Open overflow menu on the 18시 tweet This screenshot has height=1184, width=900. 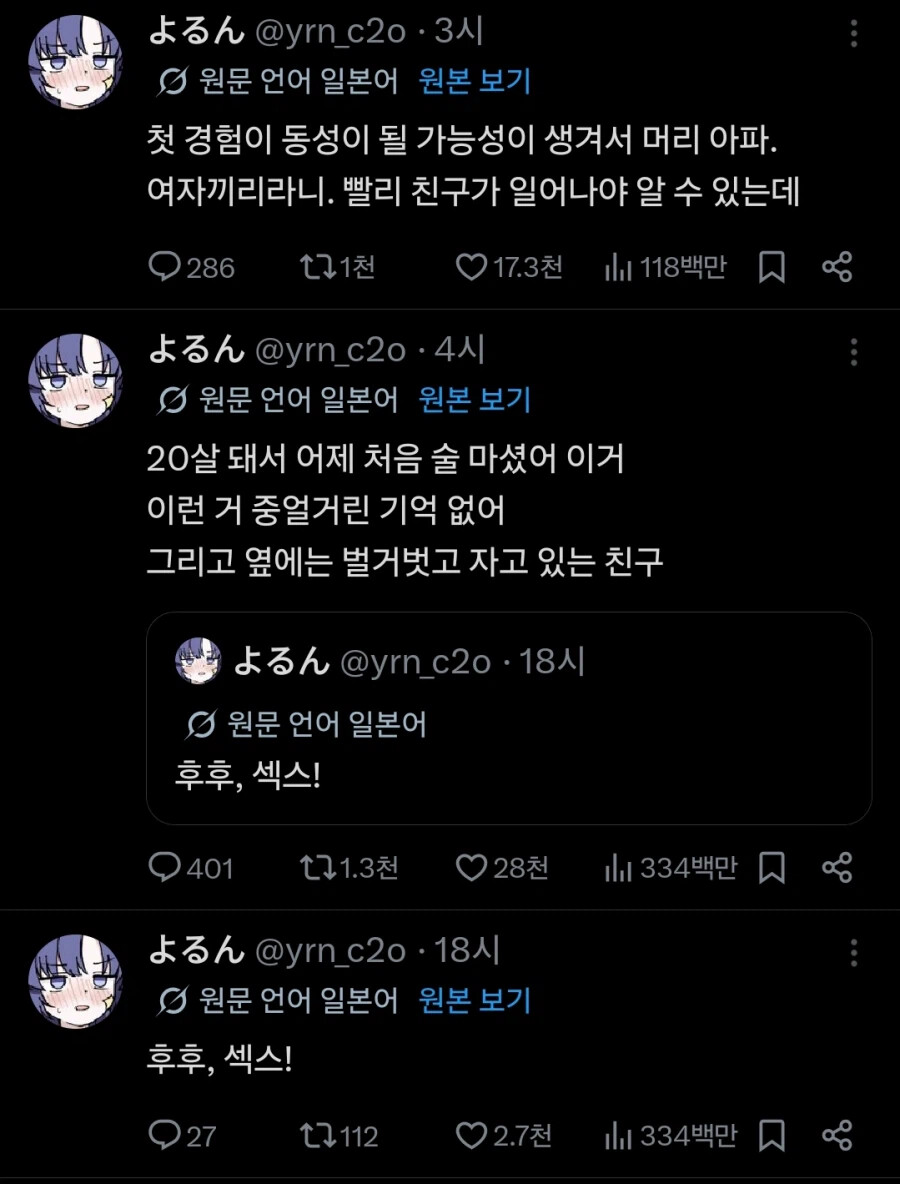(854, 952)
